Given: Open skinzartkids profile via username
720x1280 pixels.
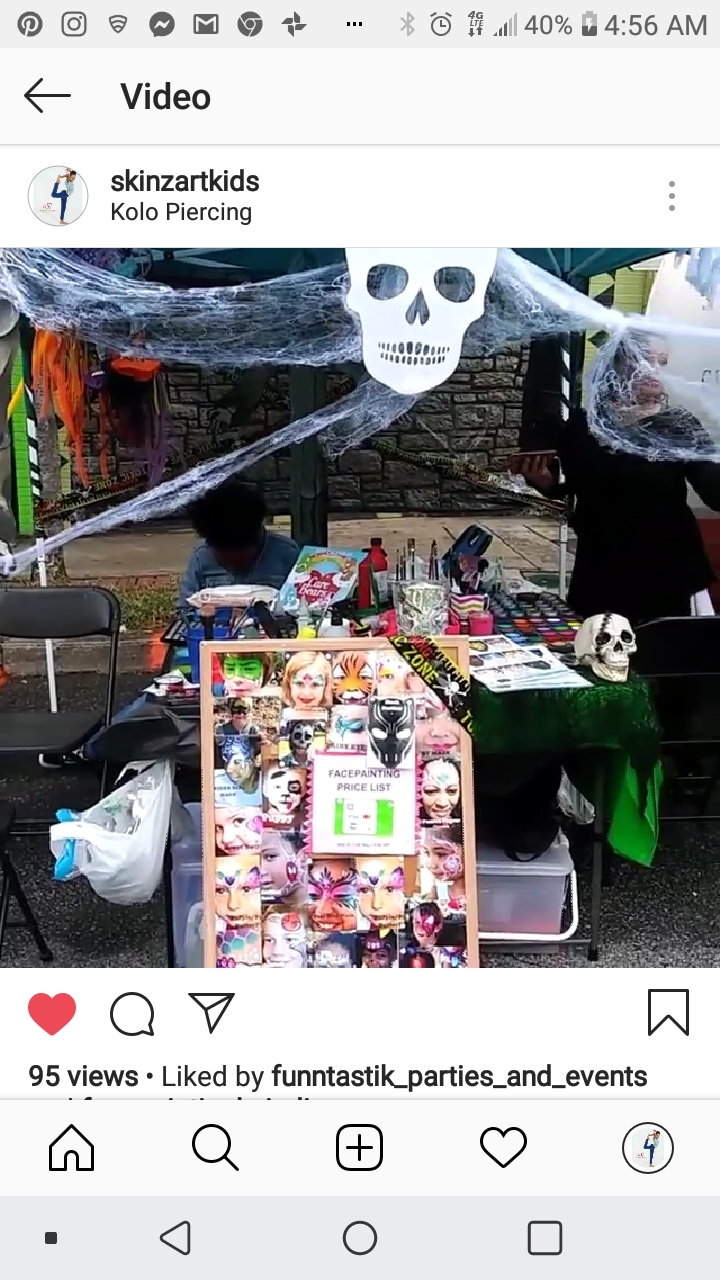Looking at the screenshot, I should pos(185,181).
